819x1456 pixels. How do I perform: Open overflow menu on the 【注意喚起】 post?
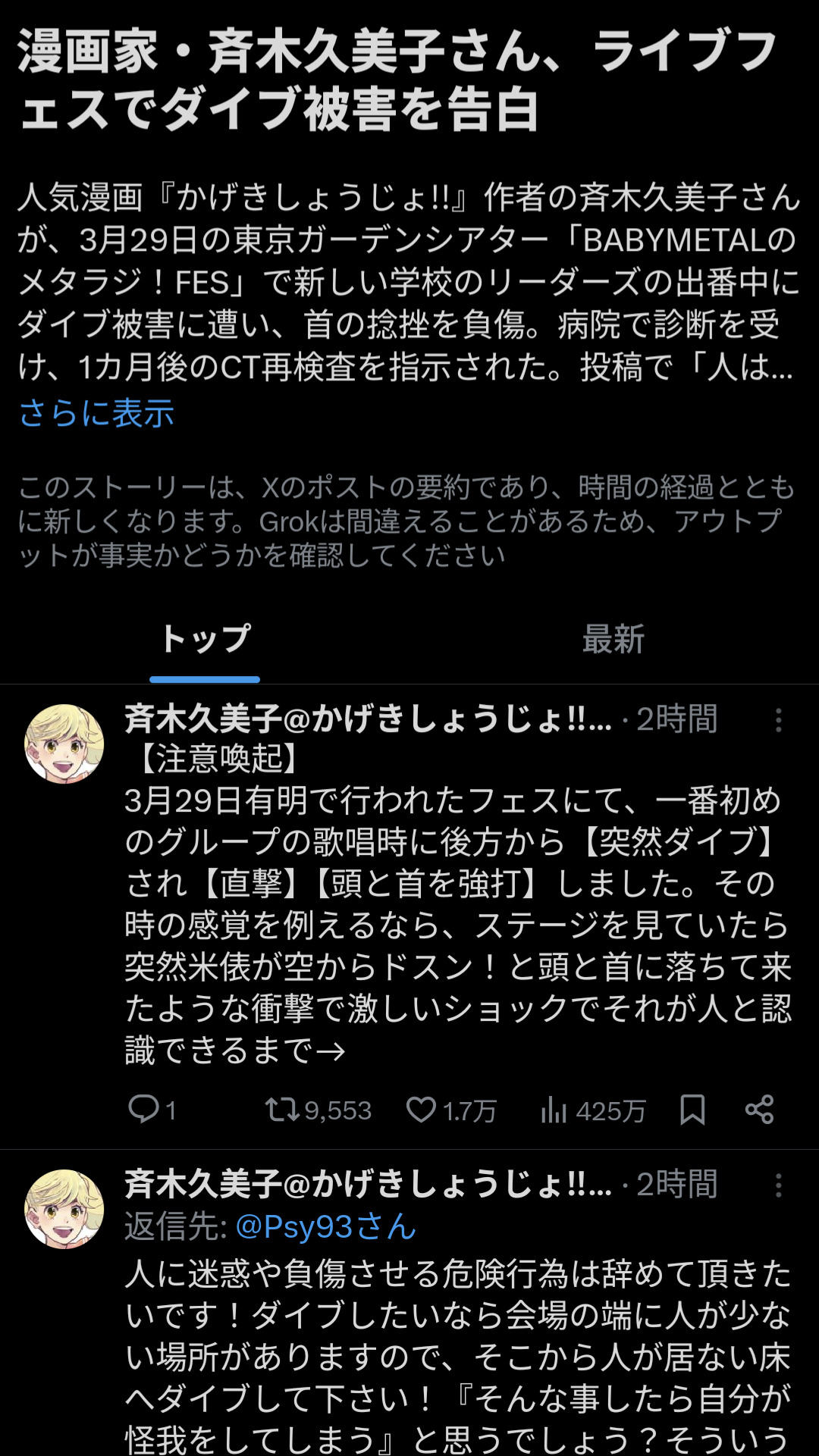point(778,720)
